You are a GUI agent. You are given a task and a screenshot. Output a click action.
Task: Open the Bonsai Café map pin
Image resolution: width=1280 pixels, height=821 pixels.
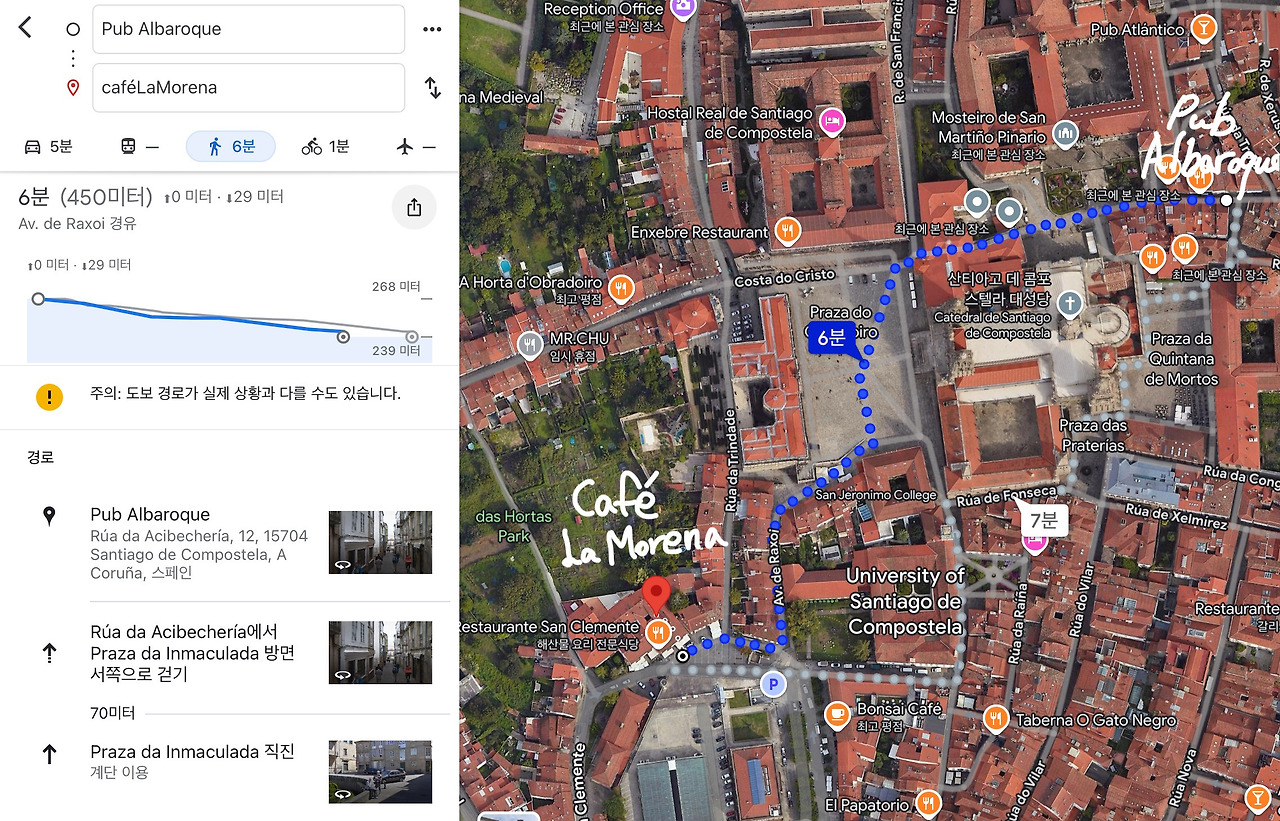tap(837, 714)
